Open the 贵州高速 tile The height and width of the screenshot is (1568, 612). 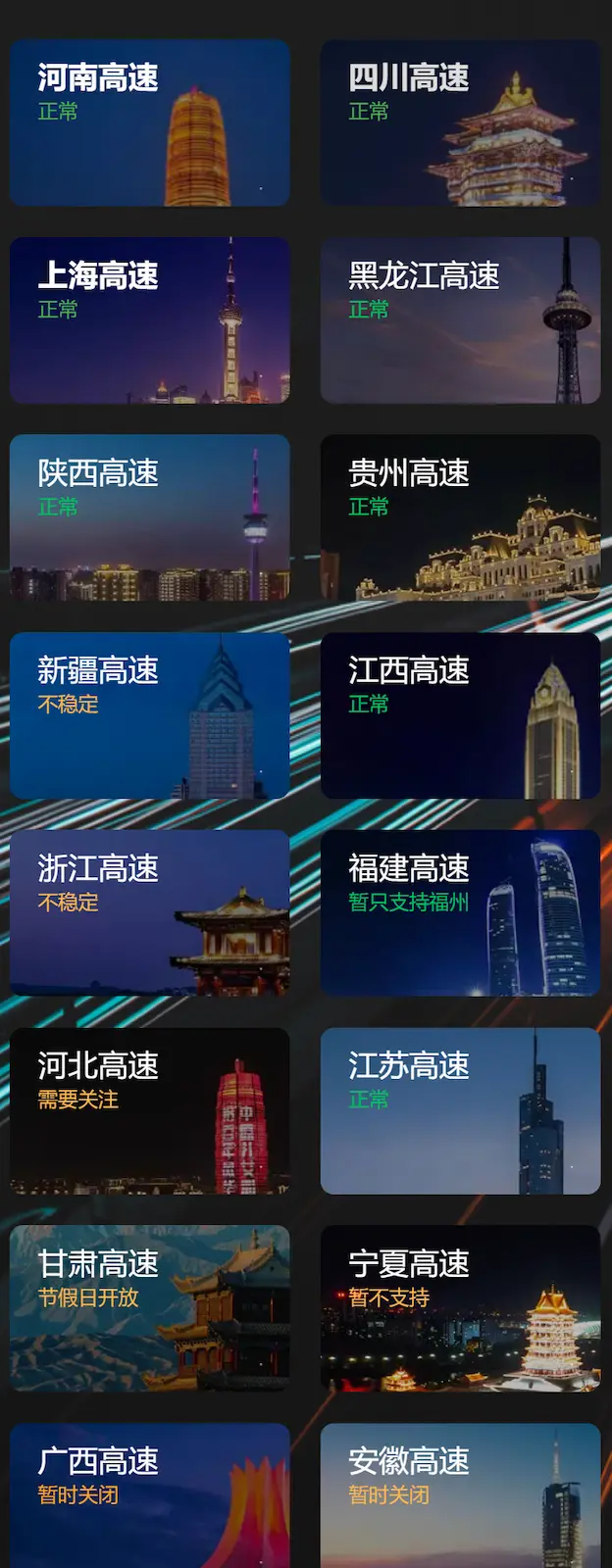[460, 517]
